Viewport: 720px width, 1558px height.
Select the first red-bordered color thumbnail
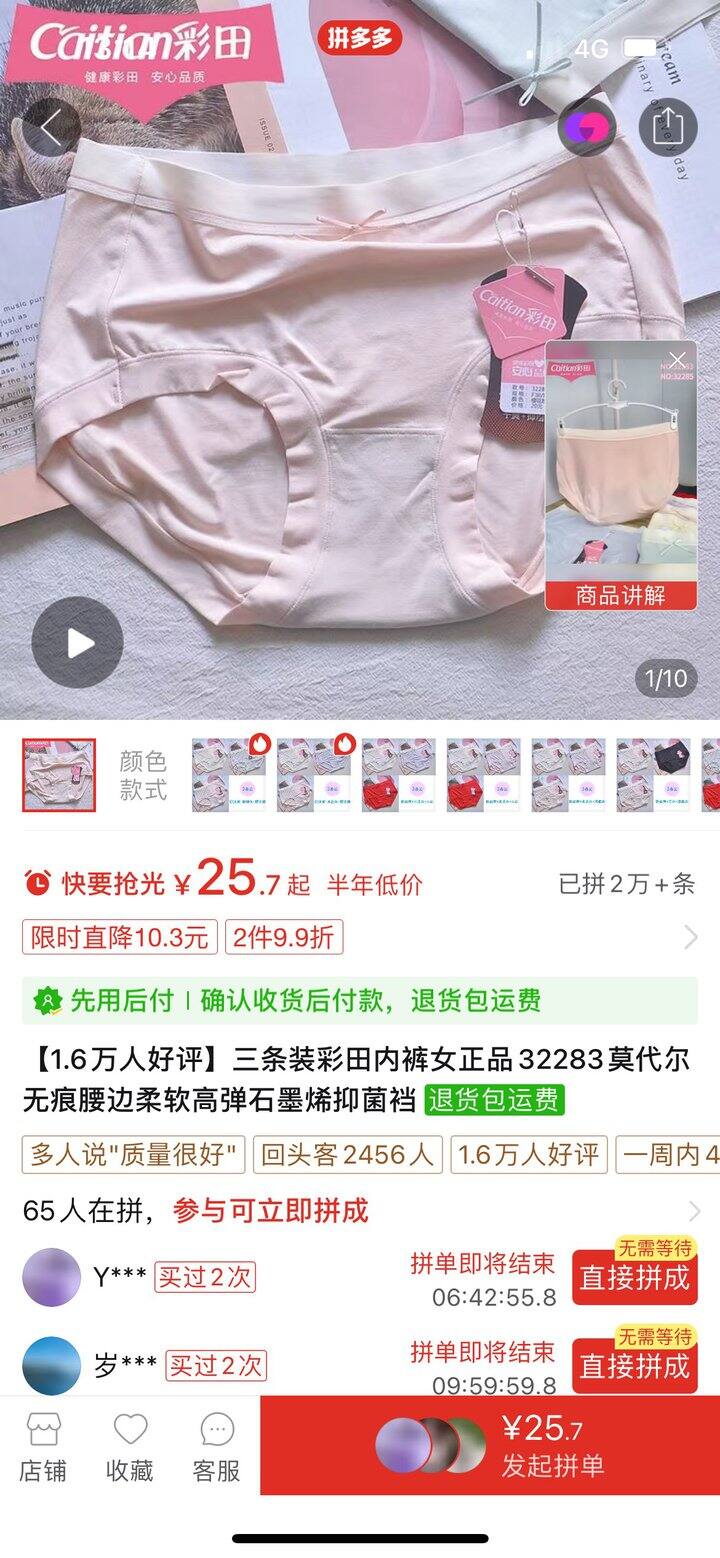tap(59, 775)
